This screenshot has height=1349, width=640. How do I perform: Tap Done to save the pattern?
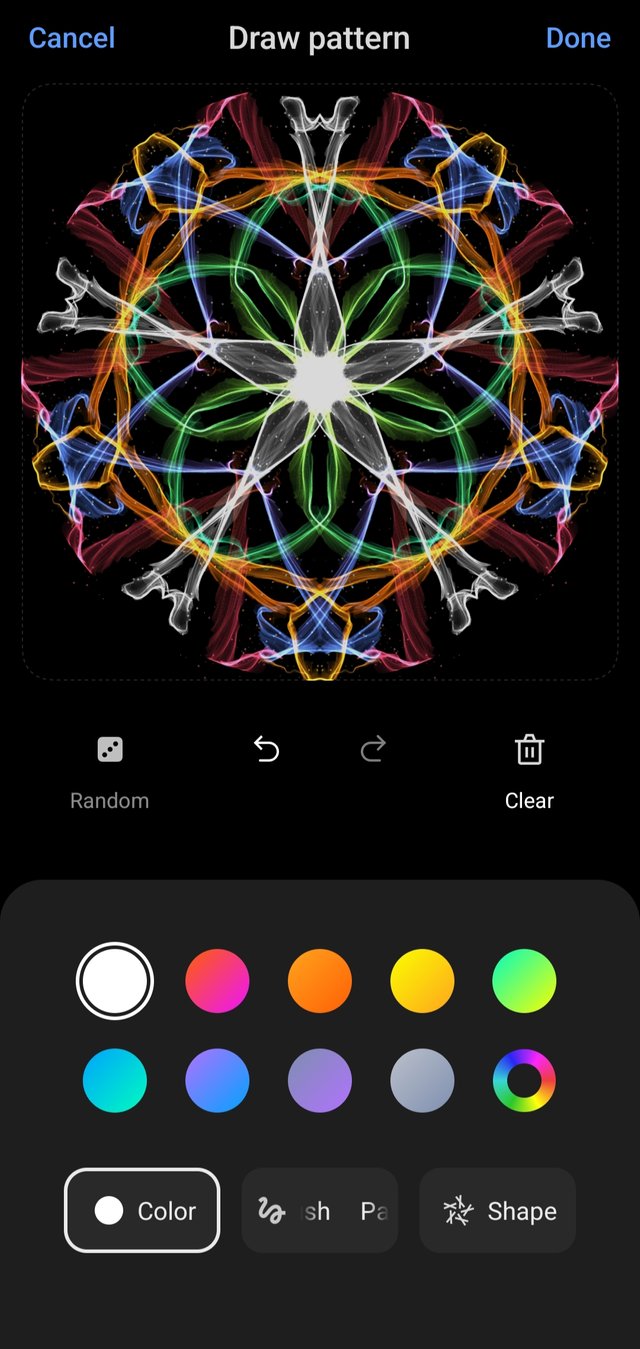coord(578,39)
